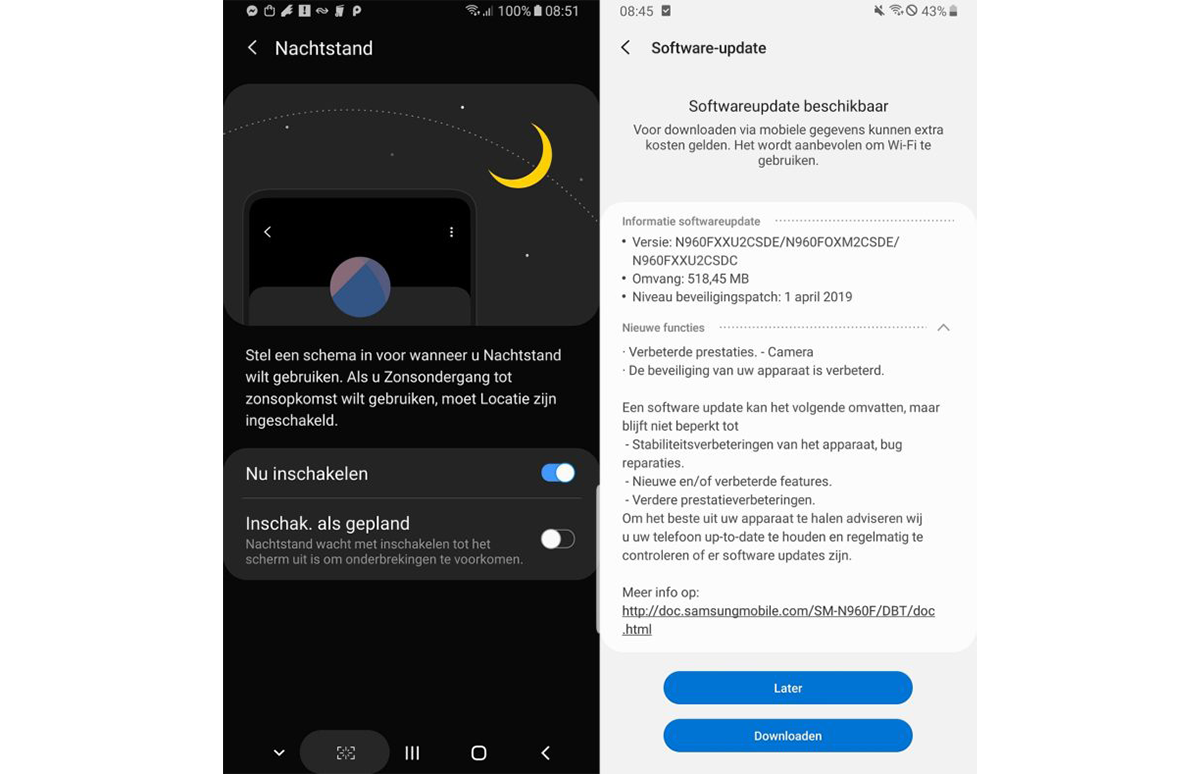
Task: Tap the home button in the navigation bar
Action: coord(479,753)
